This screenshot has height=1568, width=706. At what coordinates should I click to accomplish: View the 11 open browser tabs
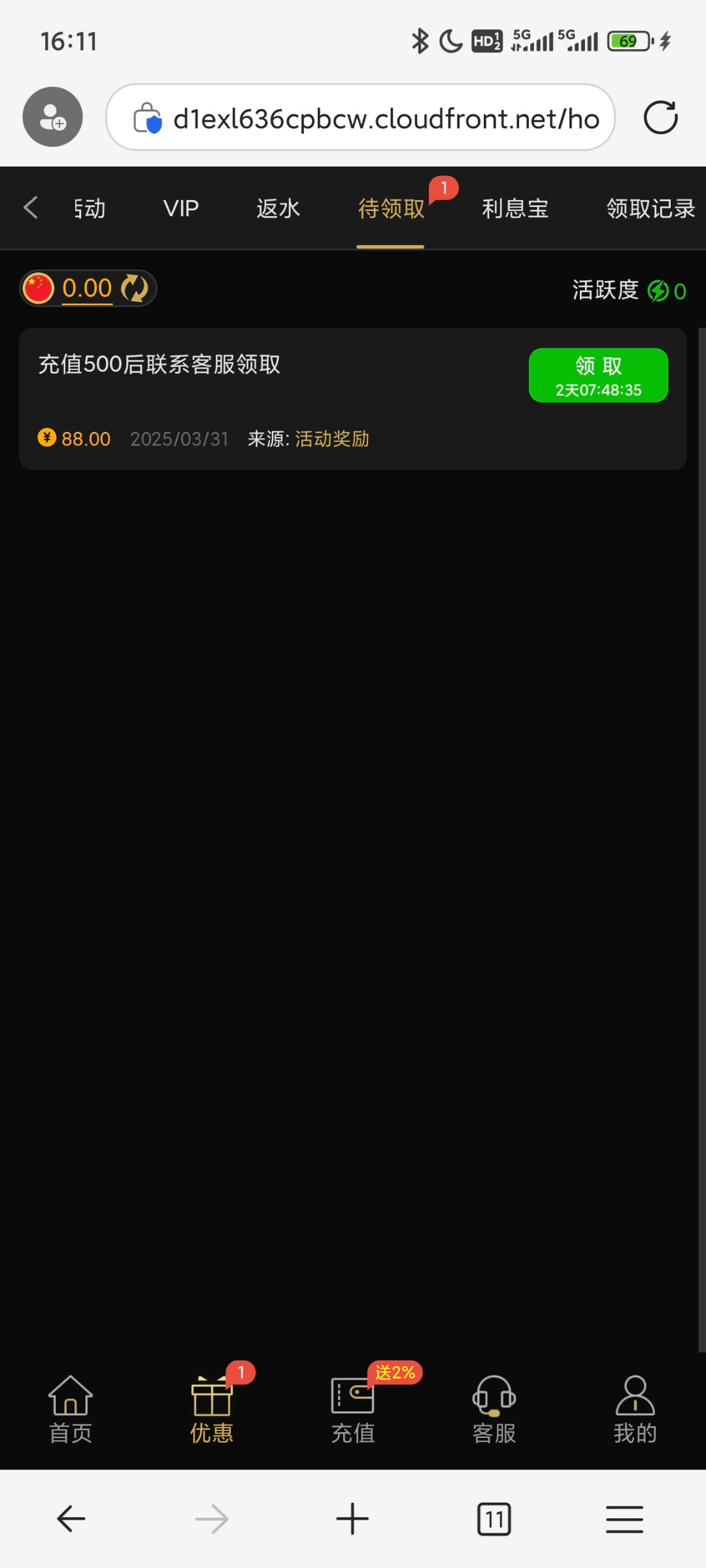[494, 1519]
